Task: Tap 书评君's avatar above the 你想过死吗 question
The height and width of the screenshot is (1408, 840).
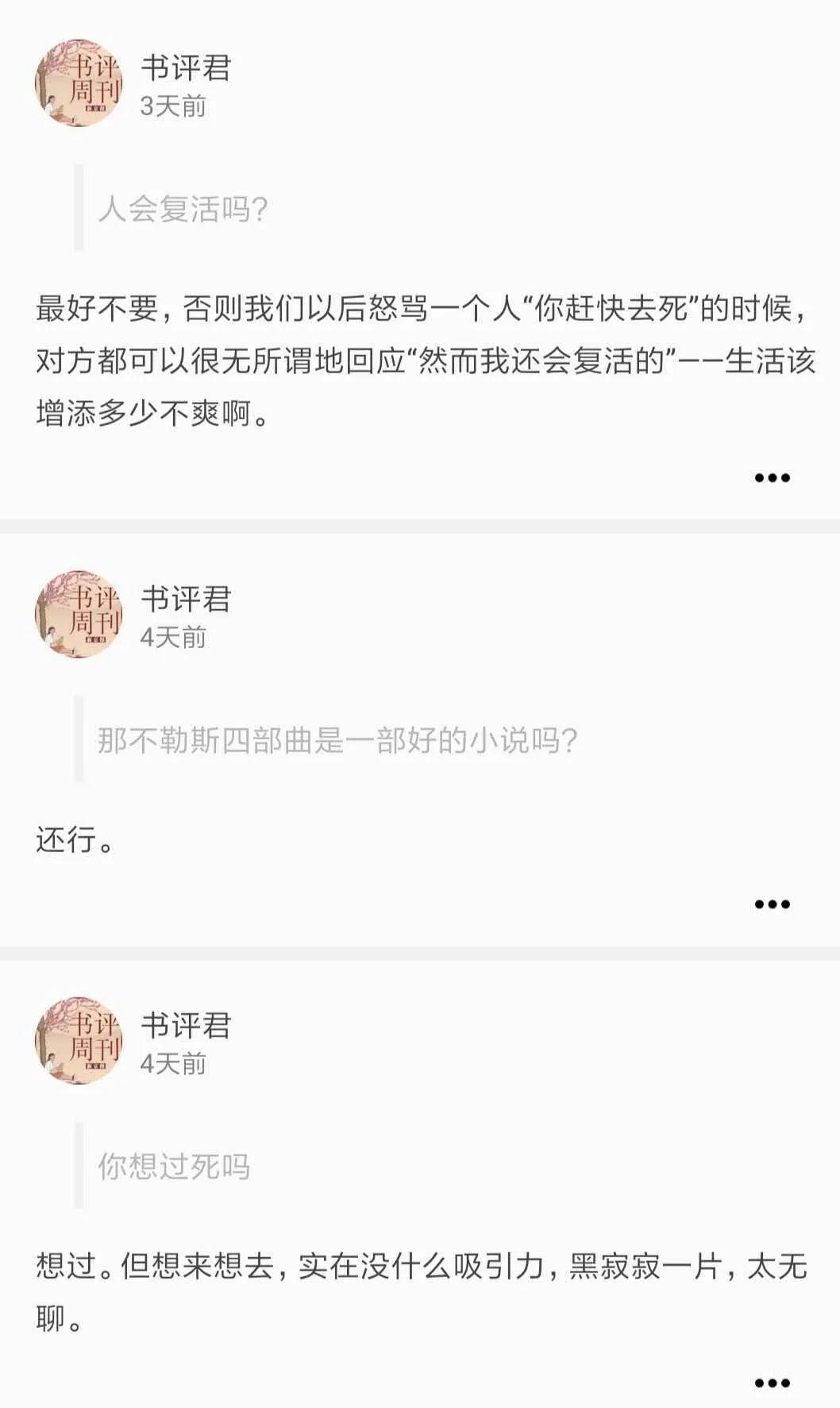Action: [x=79, y=1040]
